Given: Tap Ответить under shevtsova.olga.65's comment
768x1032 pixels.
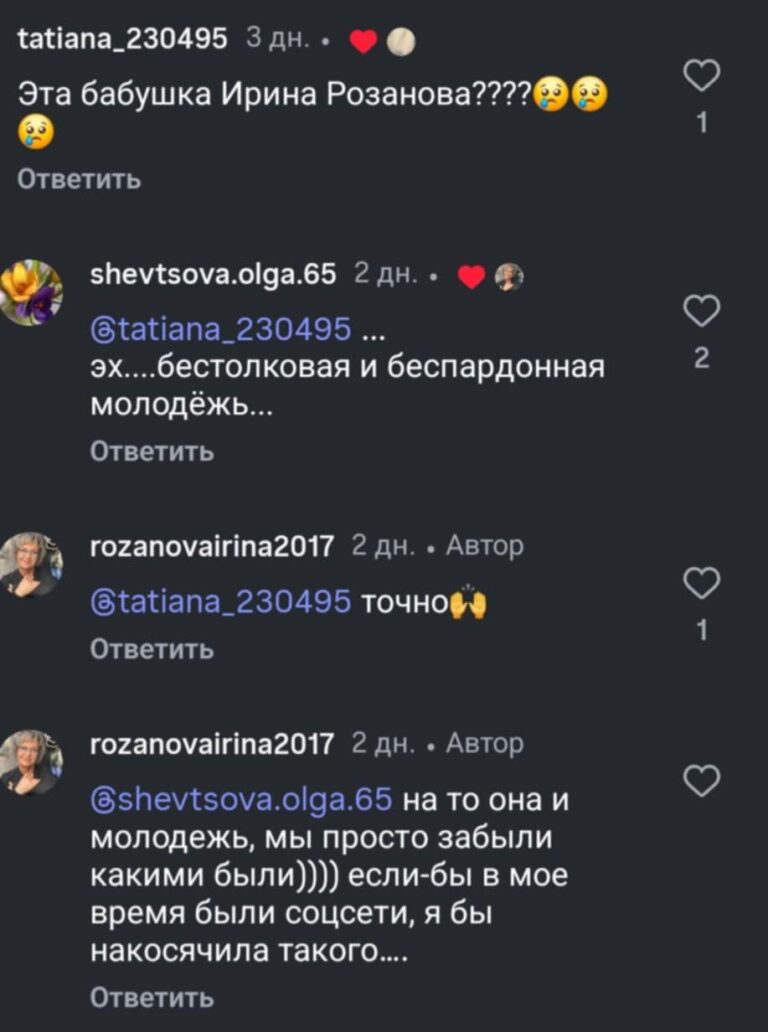Looking at the screenshot, I should tap(152, 452).
